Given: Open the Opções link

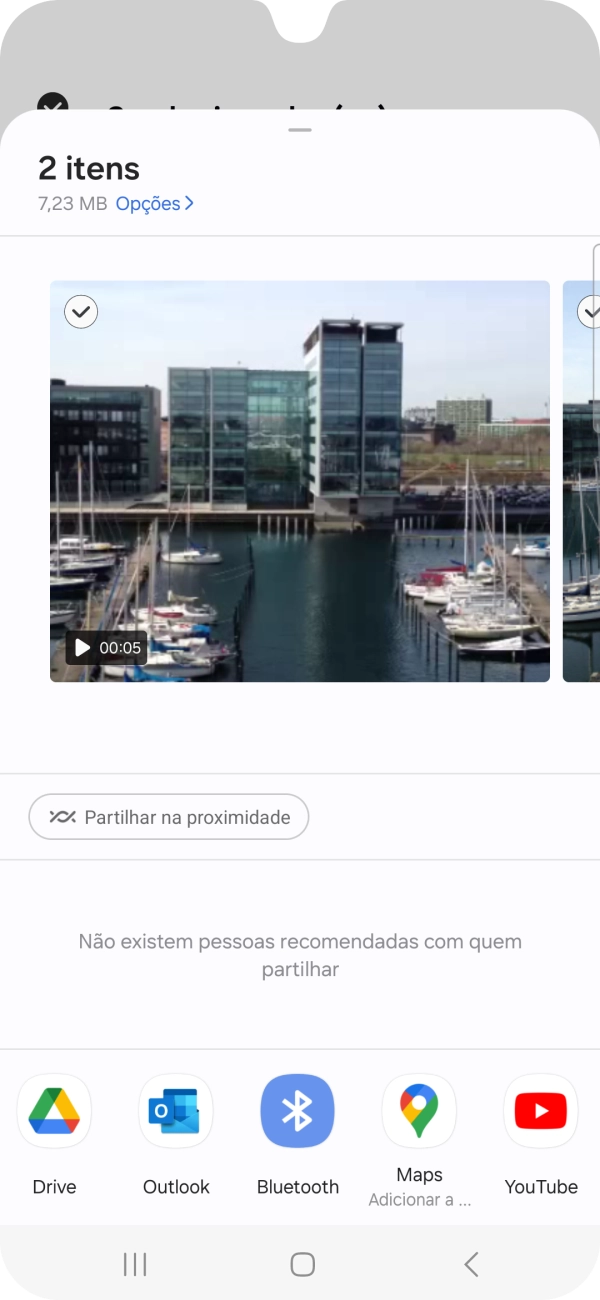Looking at the screenshot, I should click(x=154, y=204).
